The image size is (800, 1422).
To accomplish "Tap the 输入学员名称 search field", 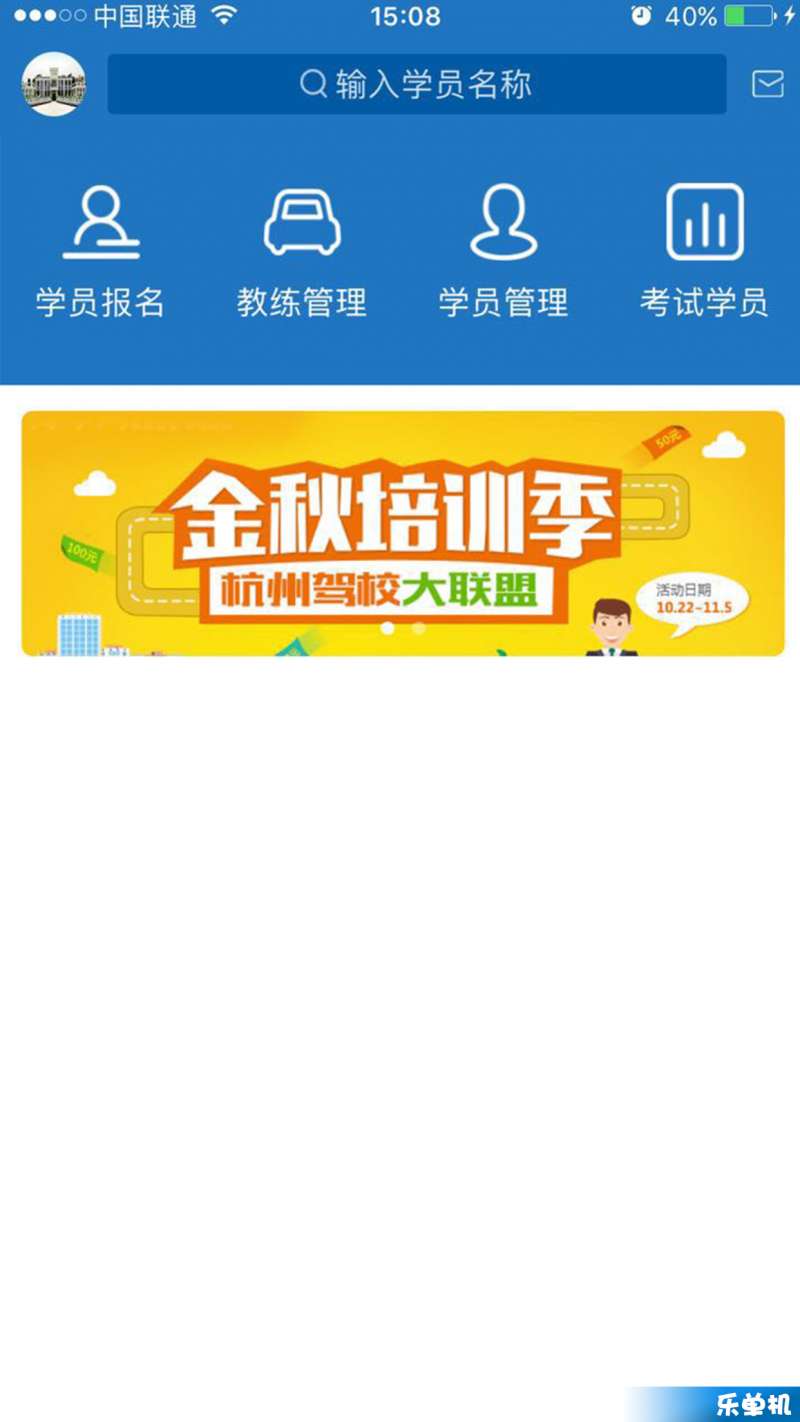I will tap(417, 84).
